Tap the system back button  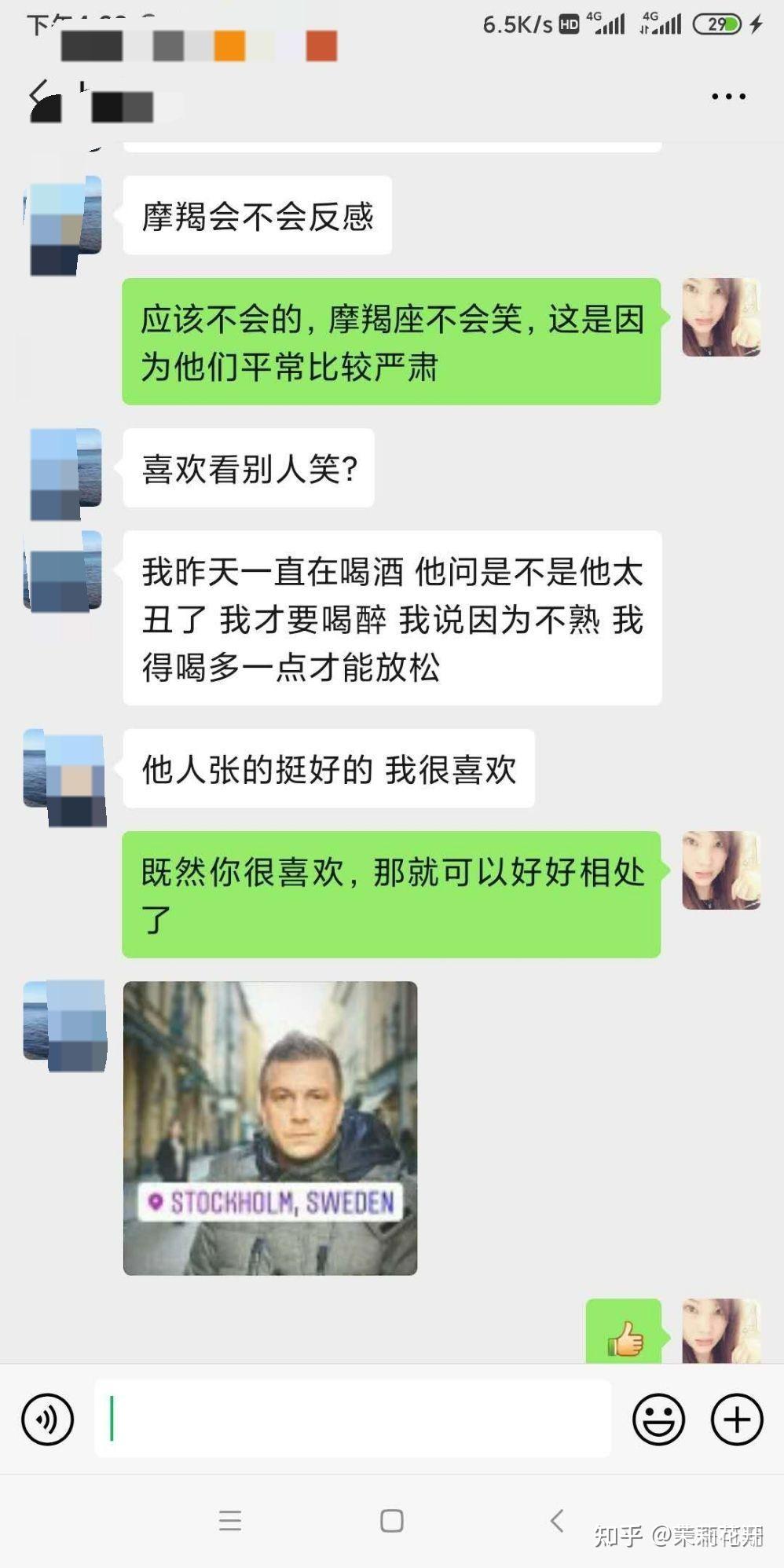556,1521
